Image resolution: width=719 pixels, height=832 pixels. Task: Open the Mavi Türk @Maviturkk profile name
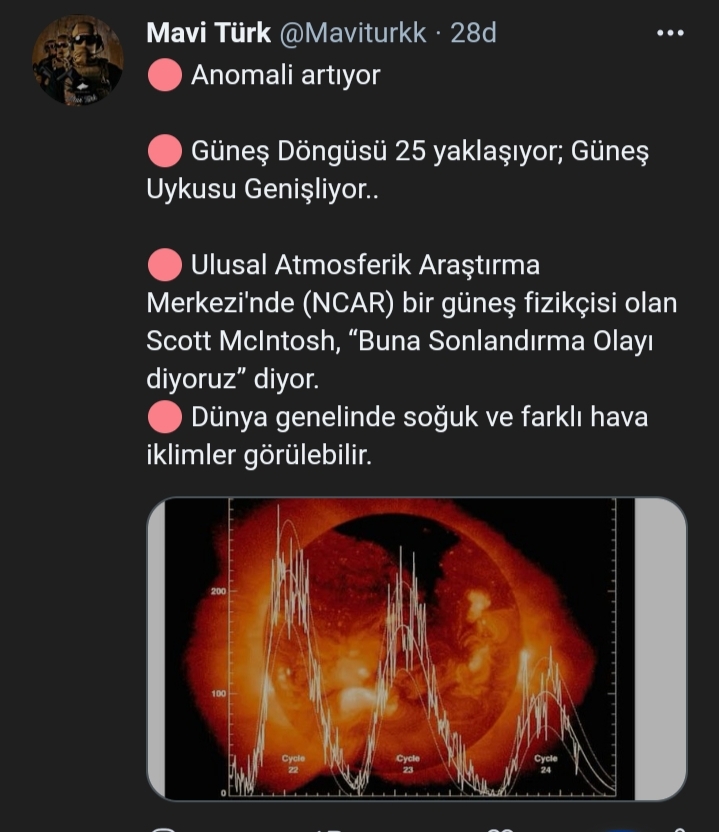[208, 33]
